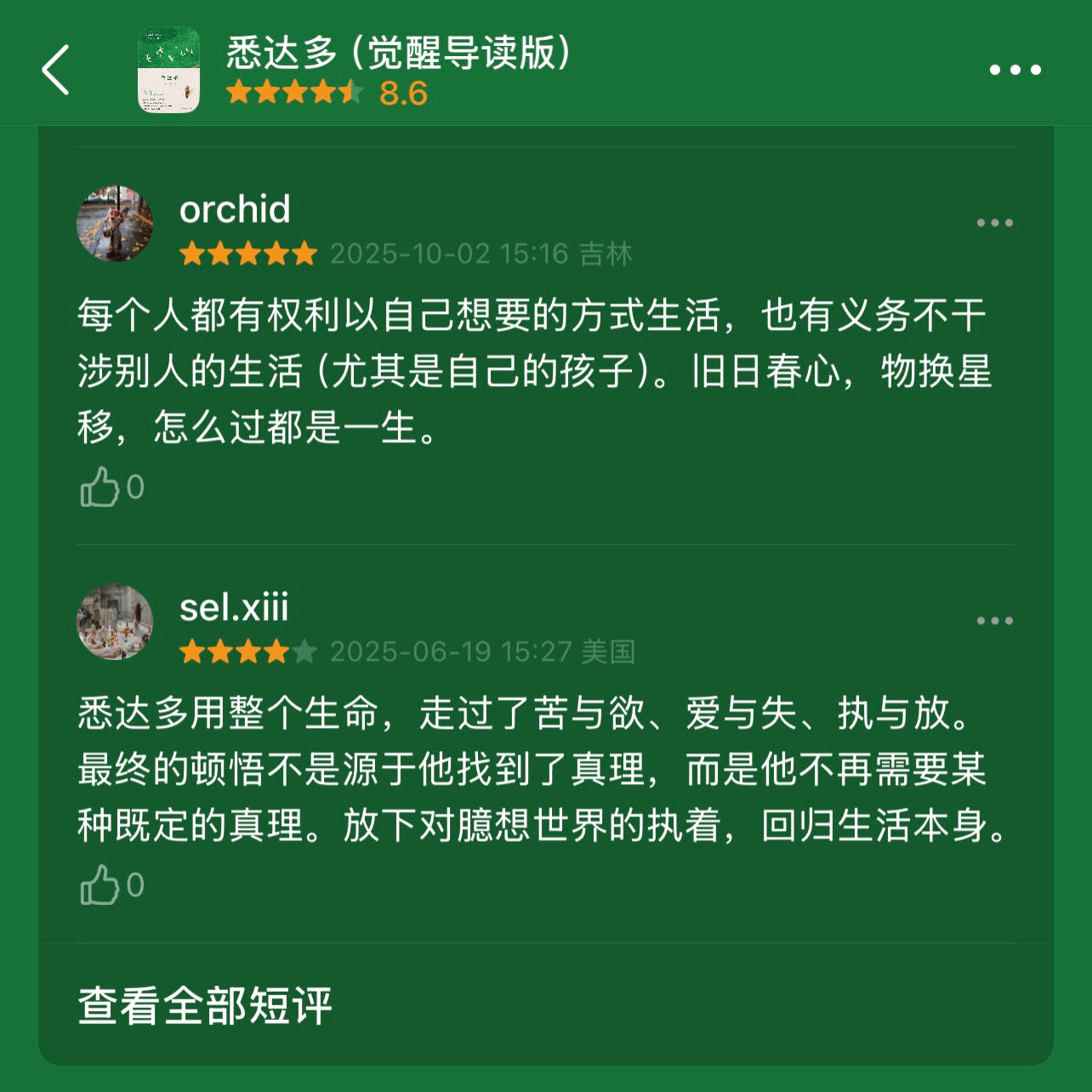This screenshot has height=1092, width=1092.
Task: Go back using the top-left arrow
Action: 56,70
